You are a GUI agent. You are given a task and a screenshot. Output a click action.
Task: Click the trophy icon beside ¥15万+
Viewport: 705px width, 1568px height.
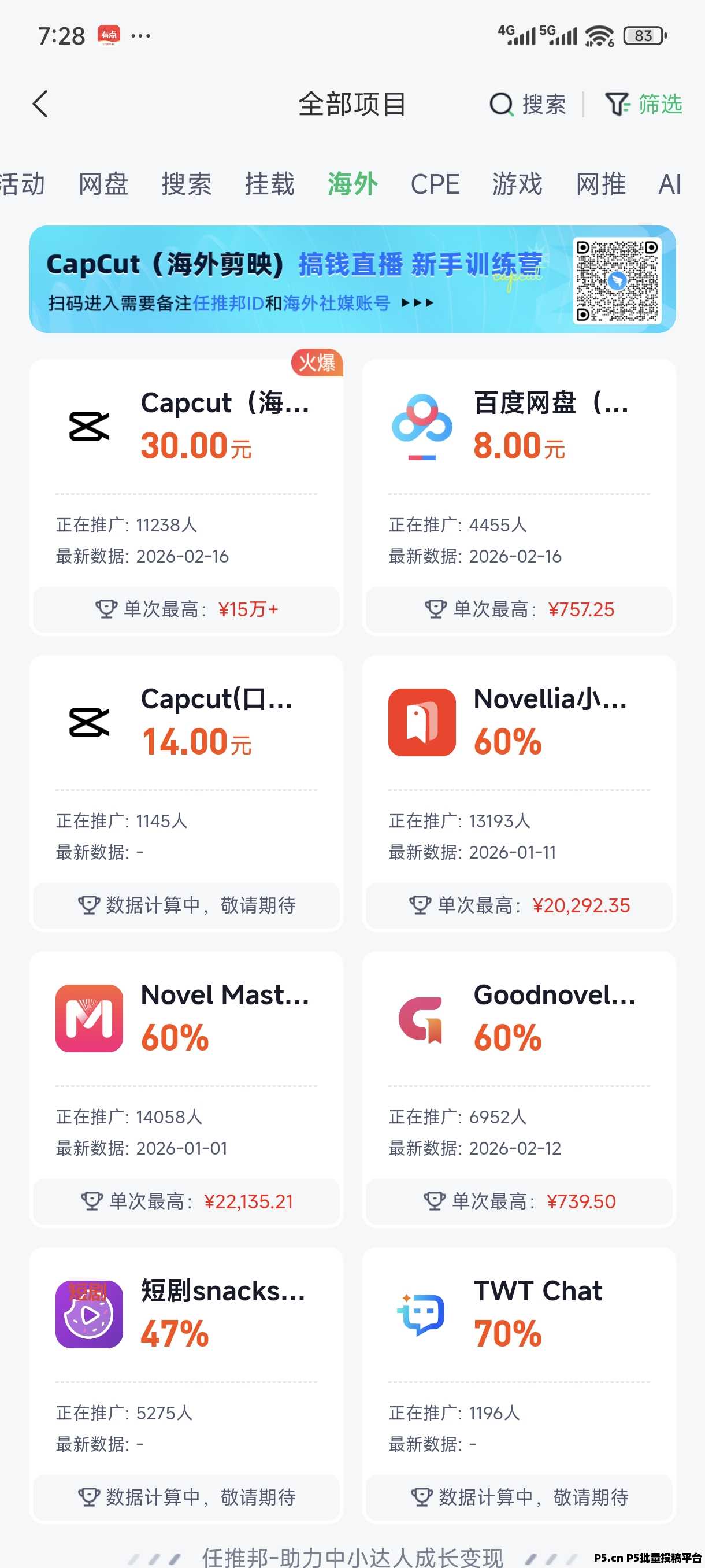click(106, 608)
